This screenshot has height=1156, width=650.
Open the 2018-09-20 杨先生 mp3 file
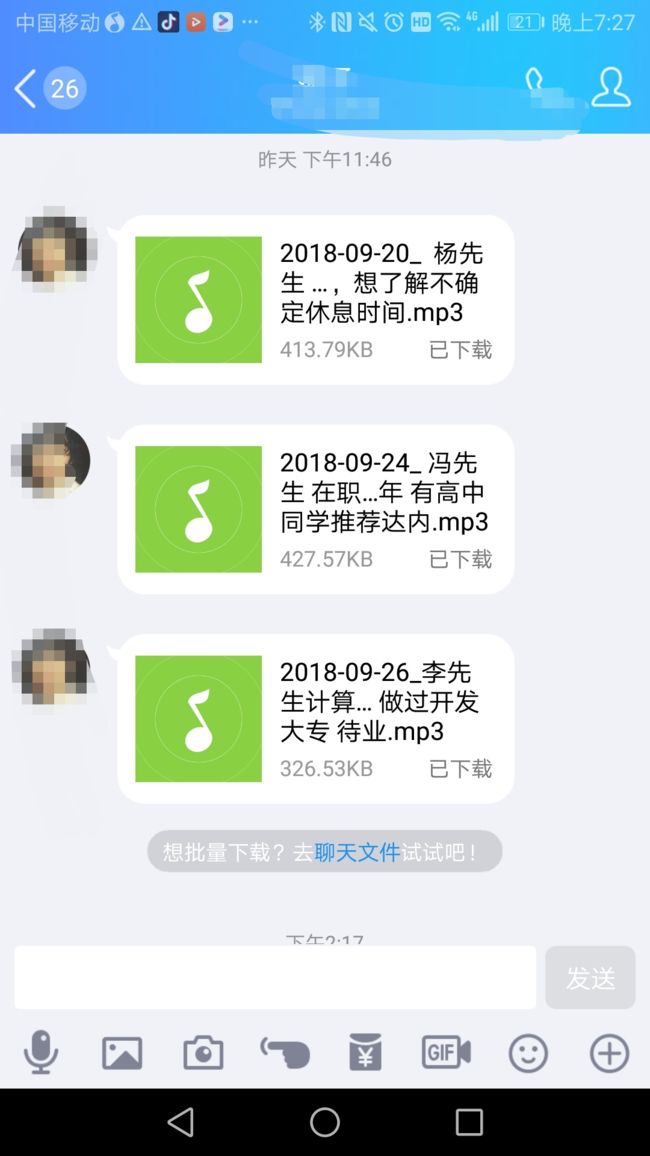(315, 299)
